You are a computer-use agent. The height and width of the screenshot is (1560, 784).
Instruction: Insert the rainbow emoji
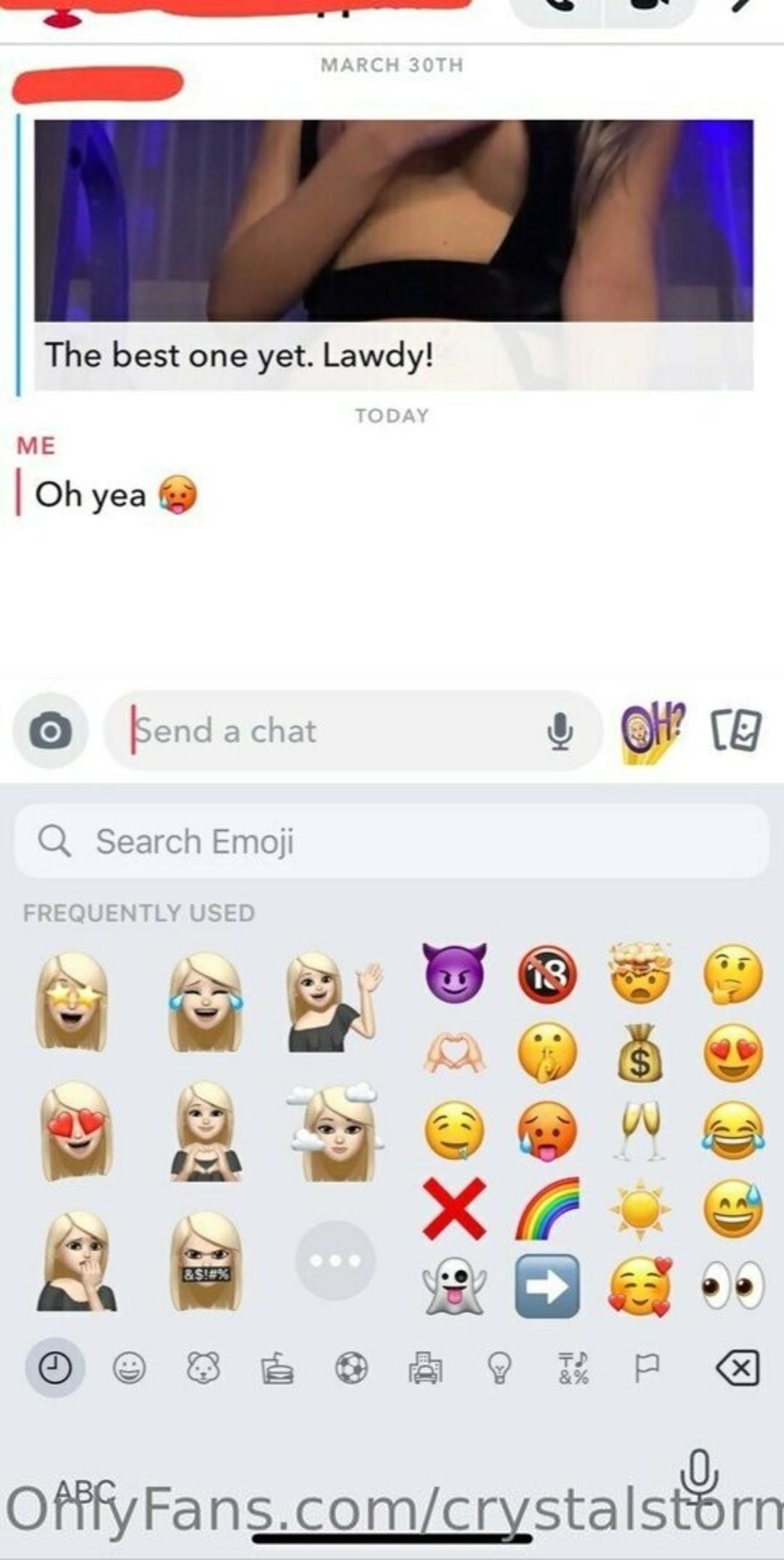pyautogui.click(x=547, y=1208)
